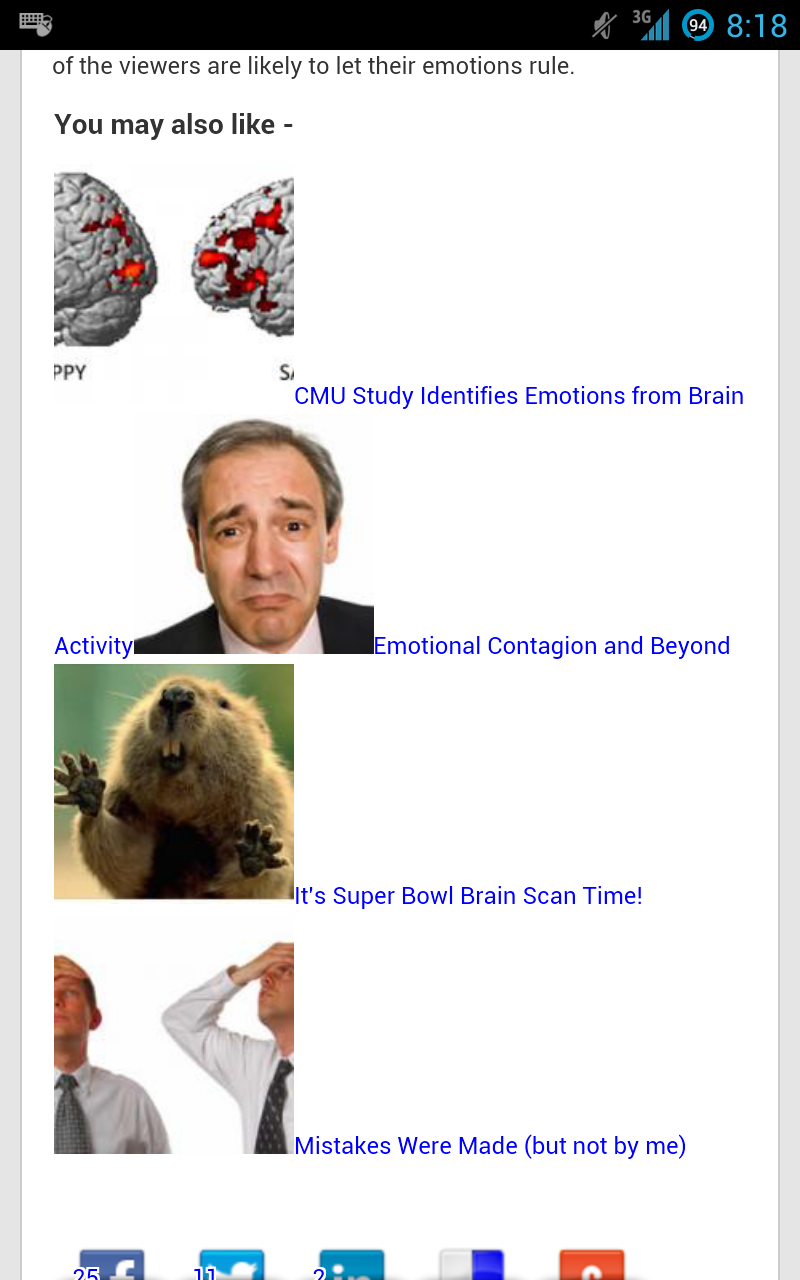The image size is (800, 1280).
Task: Share the article on LinkedIn
Action: (351, 1265)
